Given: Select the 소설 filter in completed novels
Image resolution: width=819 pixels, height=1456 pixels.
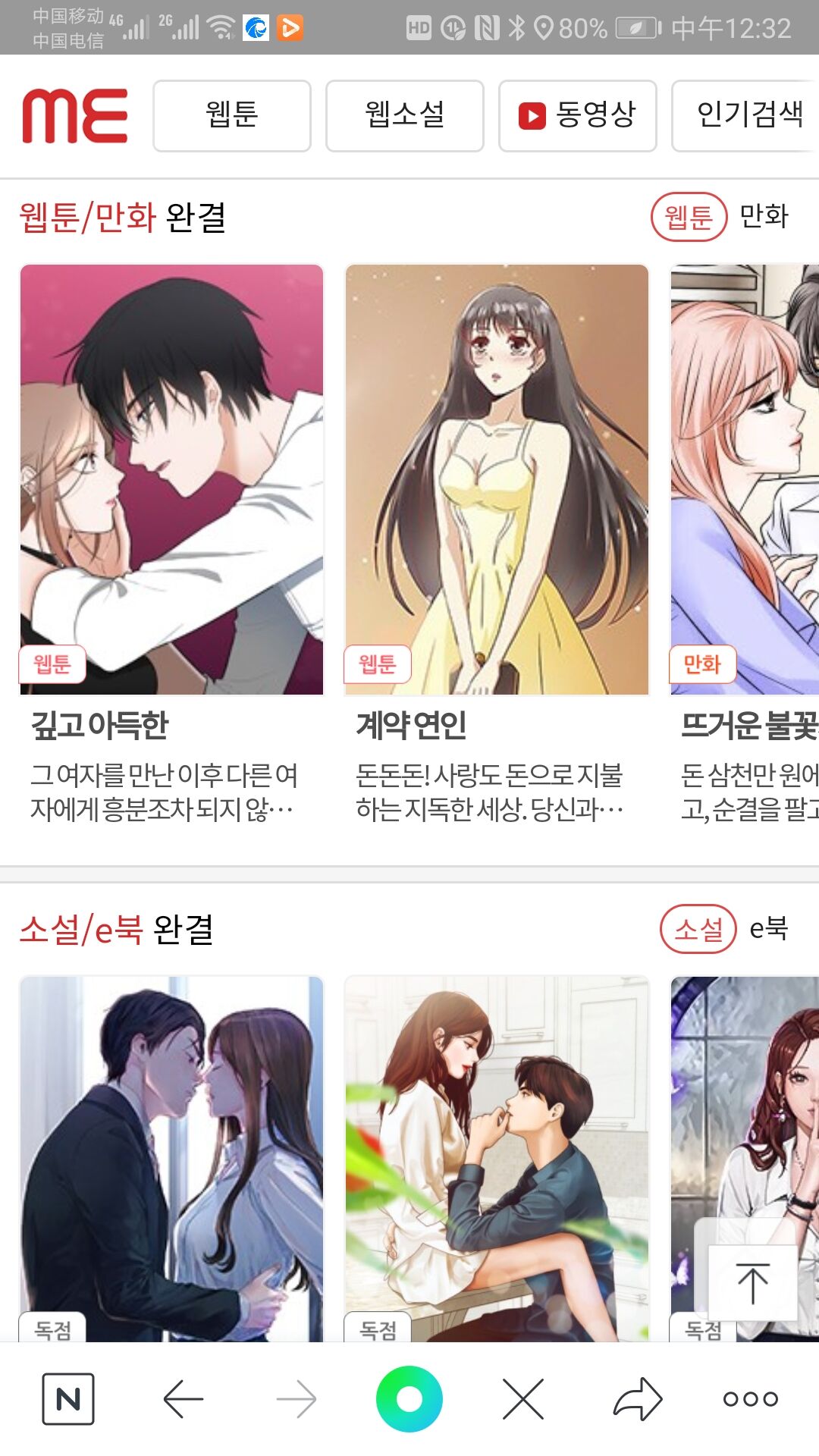Looking at the screenshot, I should [698, 928].
